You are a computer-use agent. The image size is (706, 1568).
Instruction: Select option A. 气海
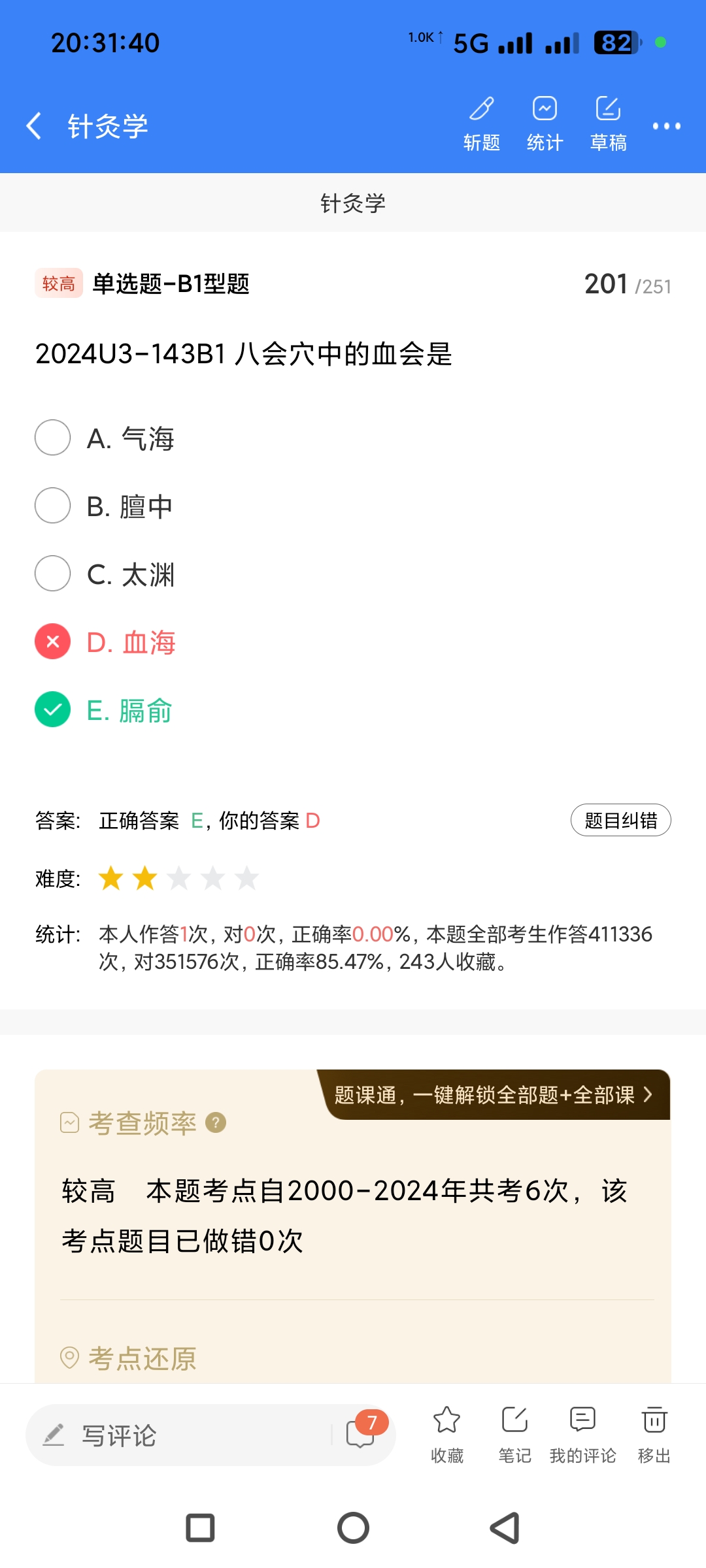tap(52, 438)
